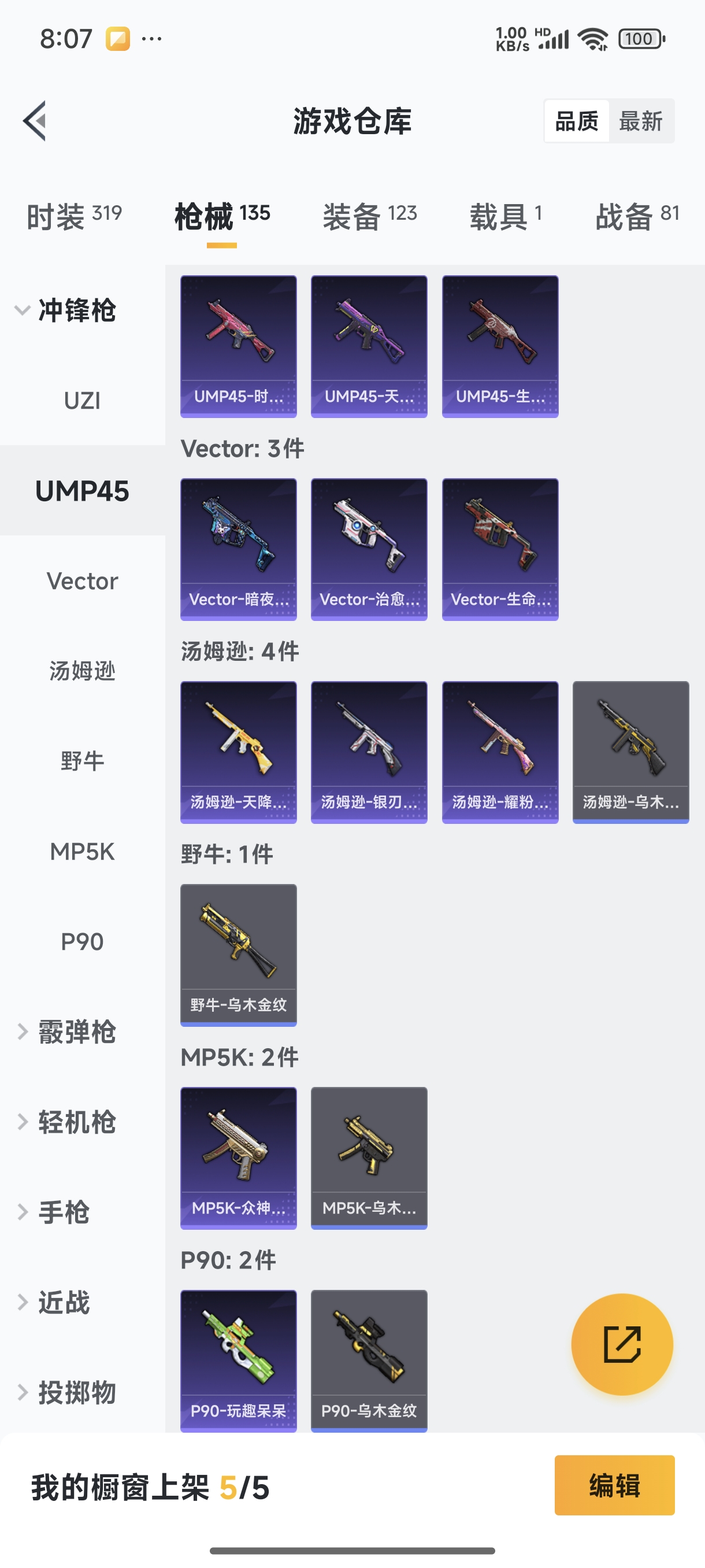Expand the 霰弹枪 category
This screenshot has height=1568, width=705.
click(66, 1031)
